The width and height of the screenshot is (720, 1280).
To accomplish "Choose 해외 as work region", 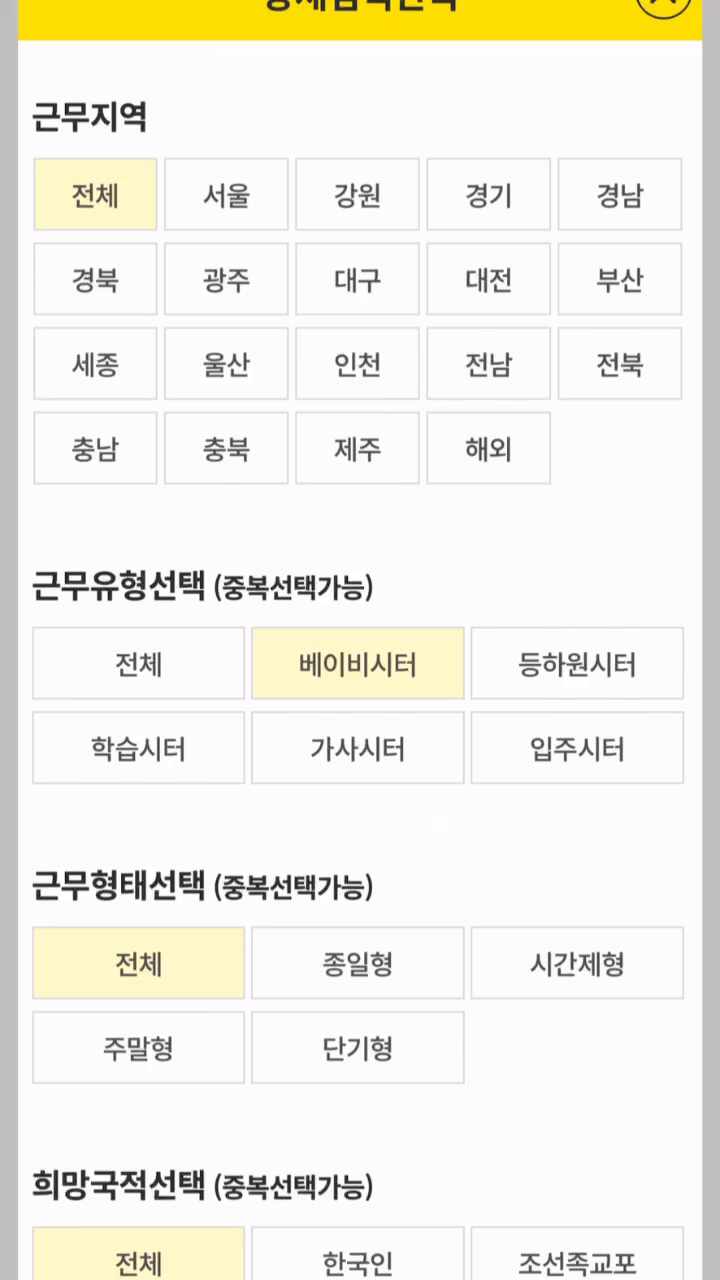I will click(x=488, y=449).
